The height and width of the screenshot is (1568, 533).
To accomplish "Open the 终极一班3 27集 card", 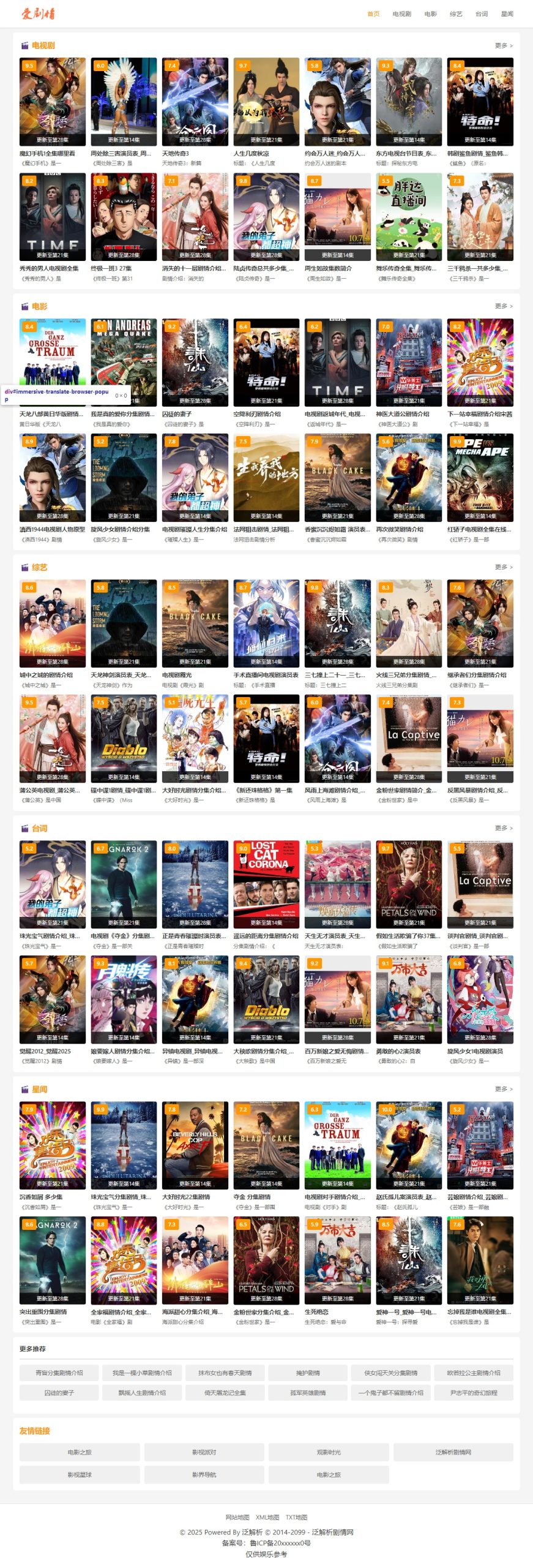I will pos(124,217).
